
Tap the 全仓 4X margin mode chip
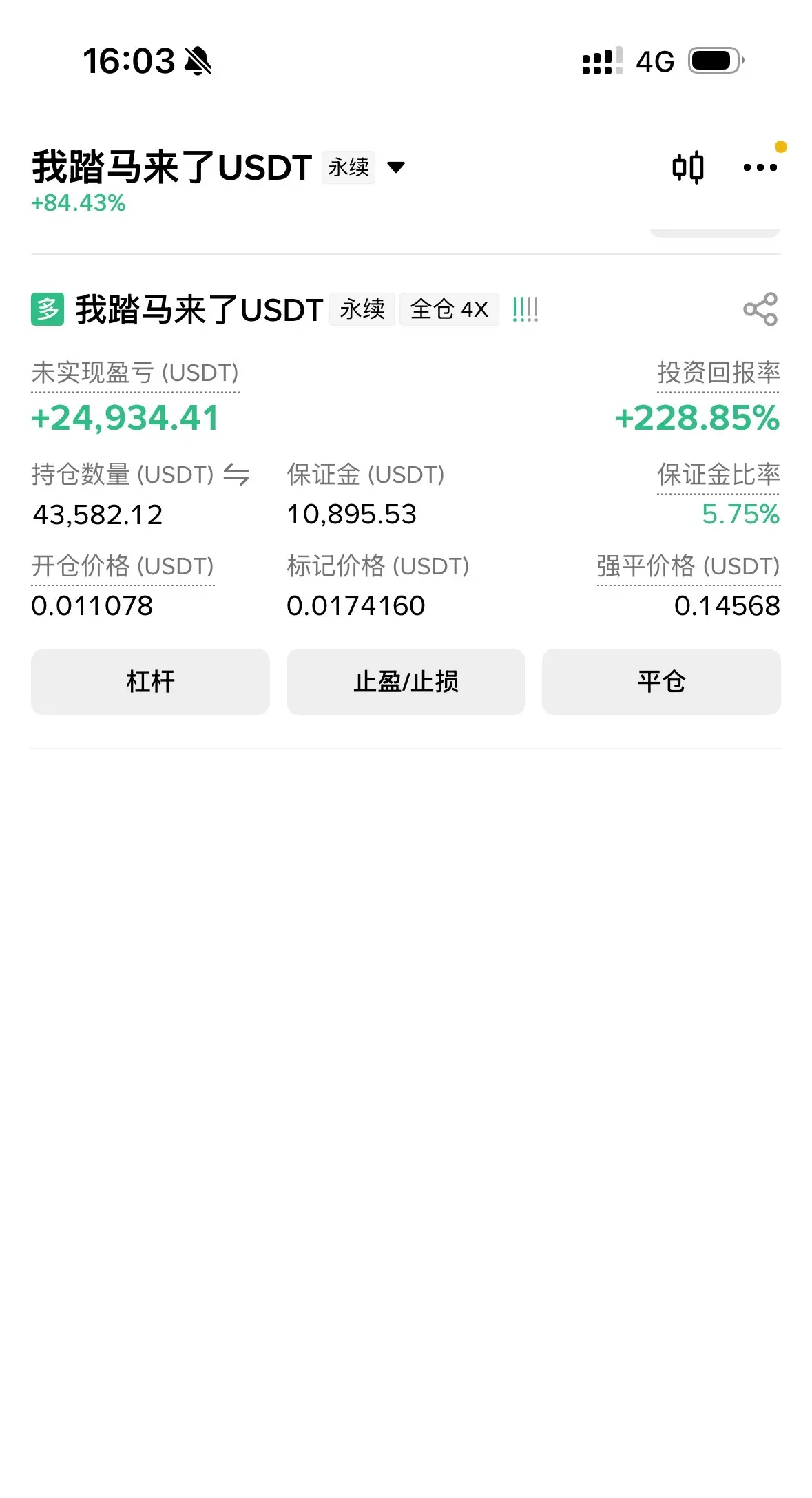point(449,309)
